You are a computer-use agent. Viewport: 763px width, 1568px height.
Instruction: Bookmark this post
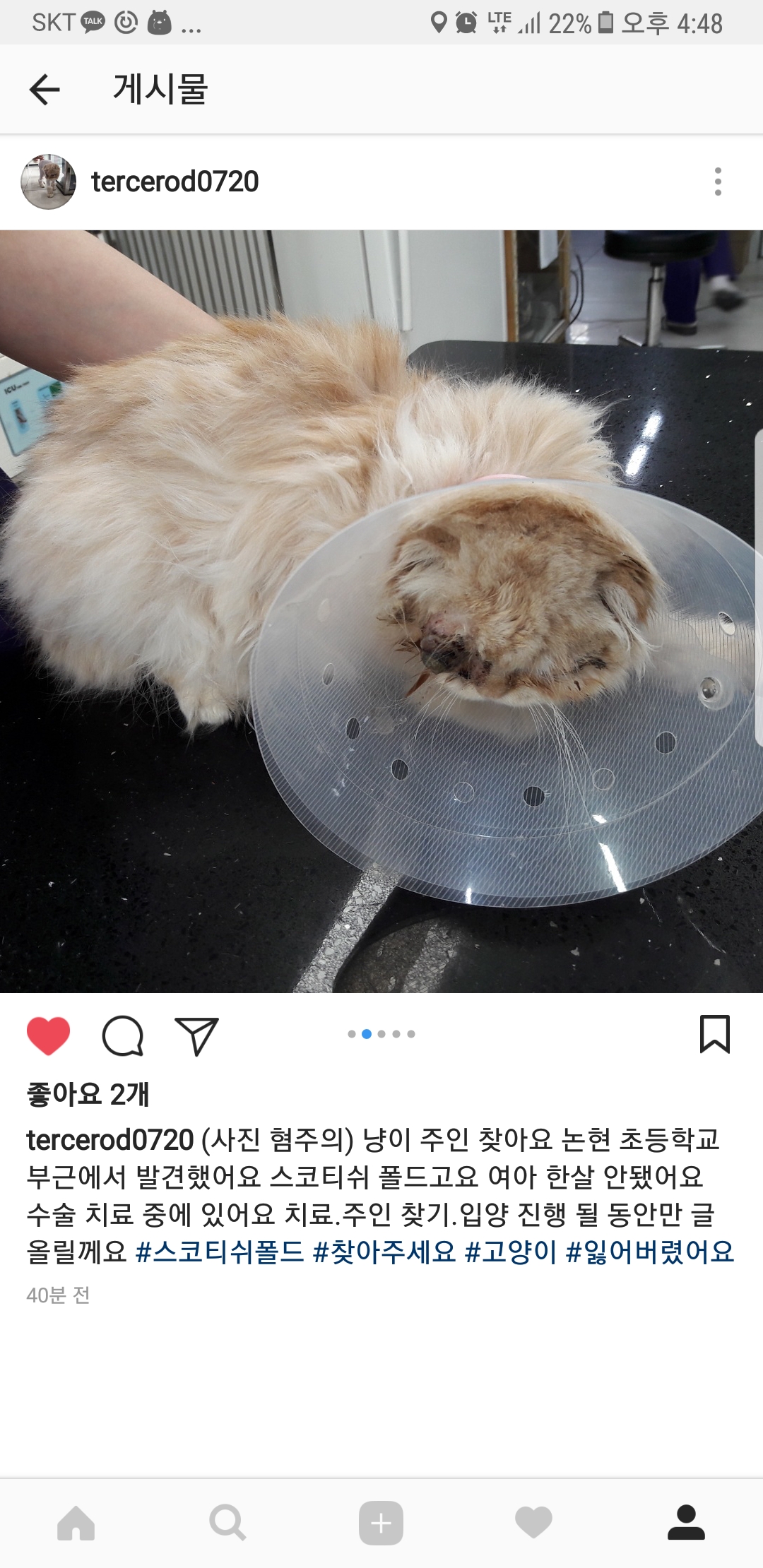click(714, 1034)
